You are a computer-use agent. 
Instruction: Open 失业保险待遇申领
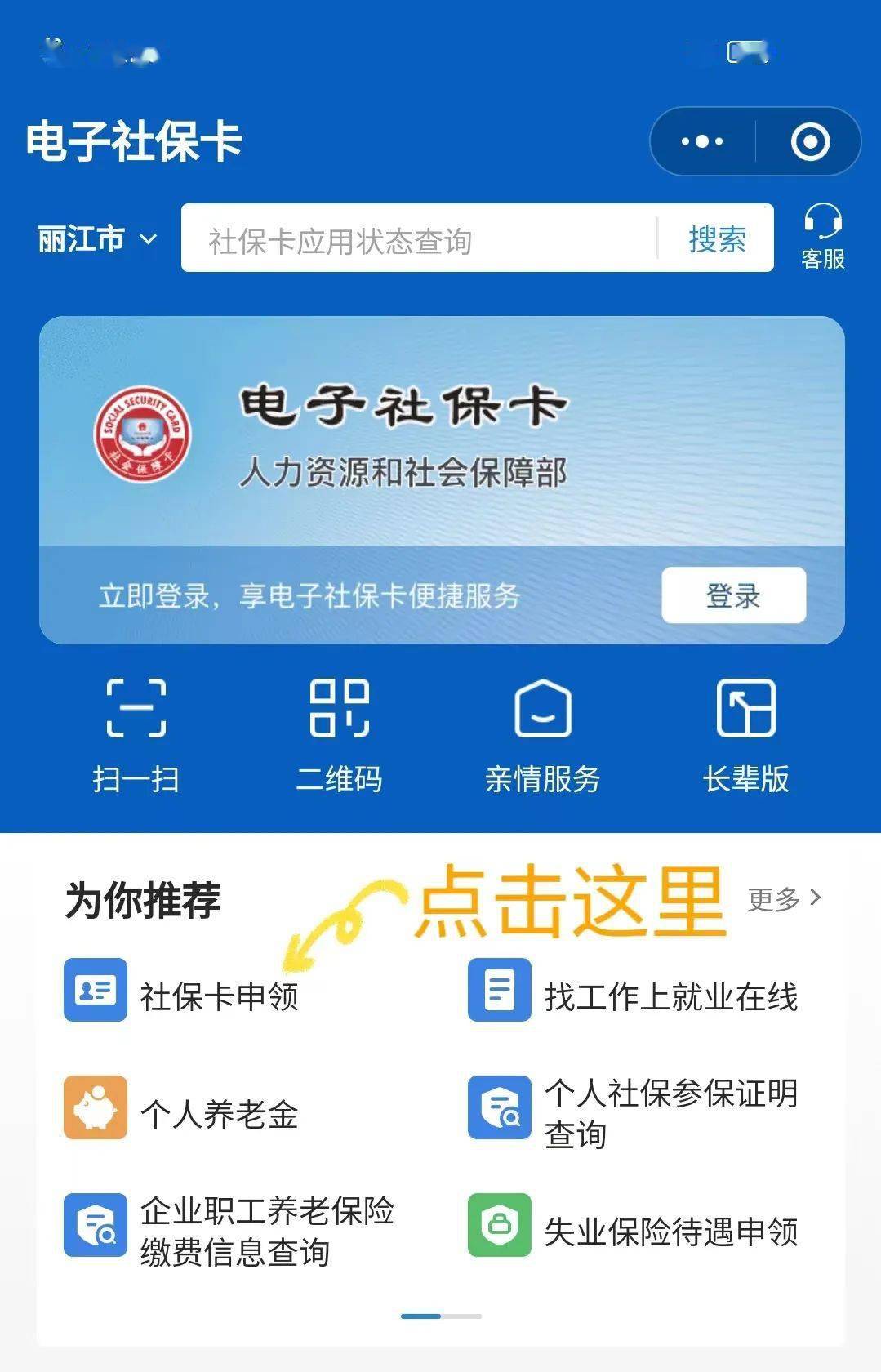pos(633,1230)
